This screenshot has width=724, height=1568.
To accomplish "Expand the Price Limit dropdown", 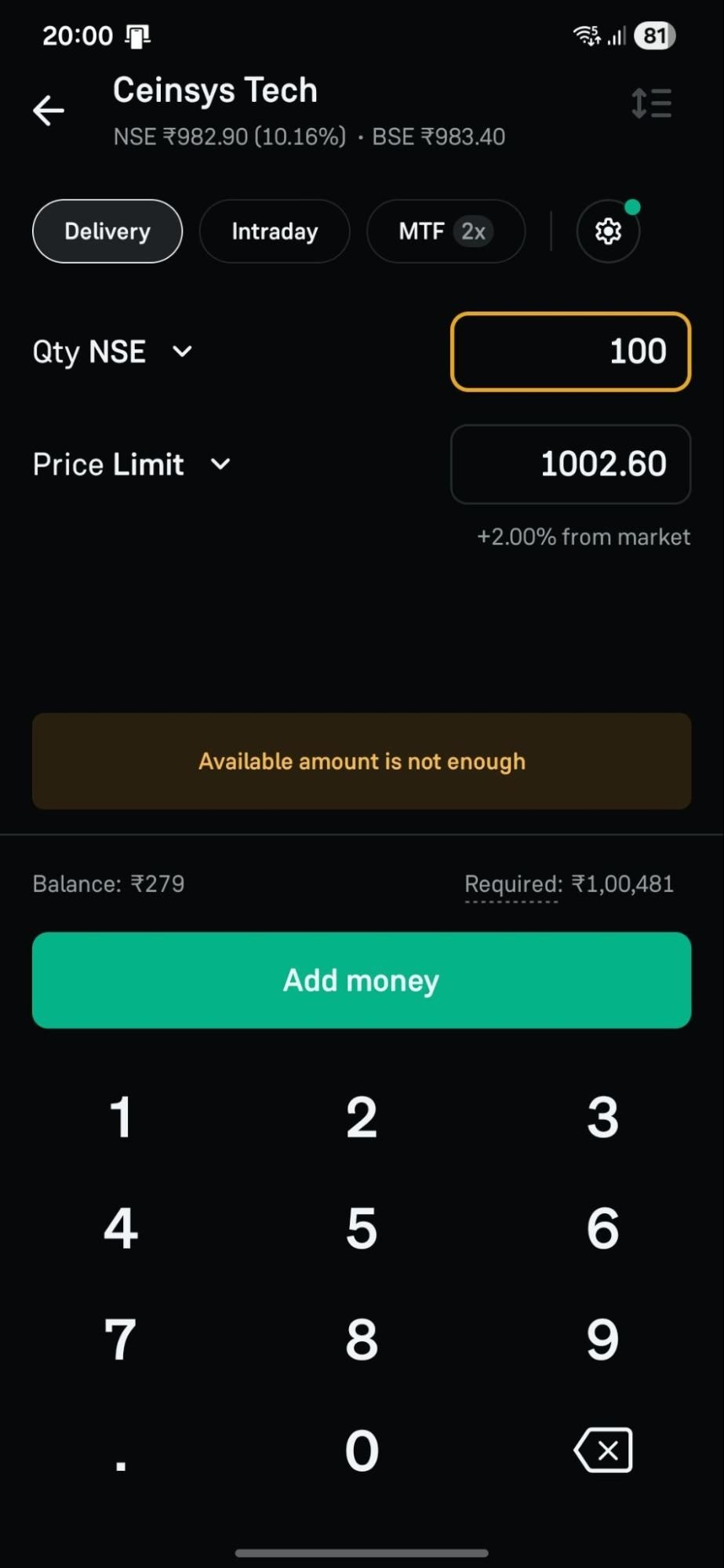I will pos(220,464).
